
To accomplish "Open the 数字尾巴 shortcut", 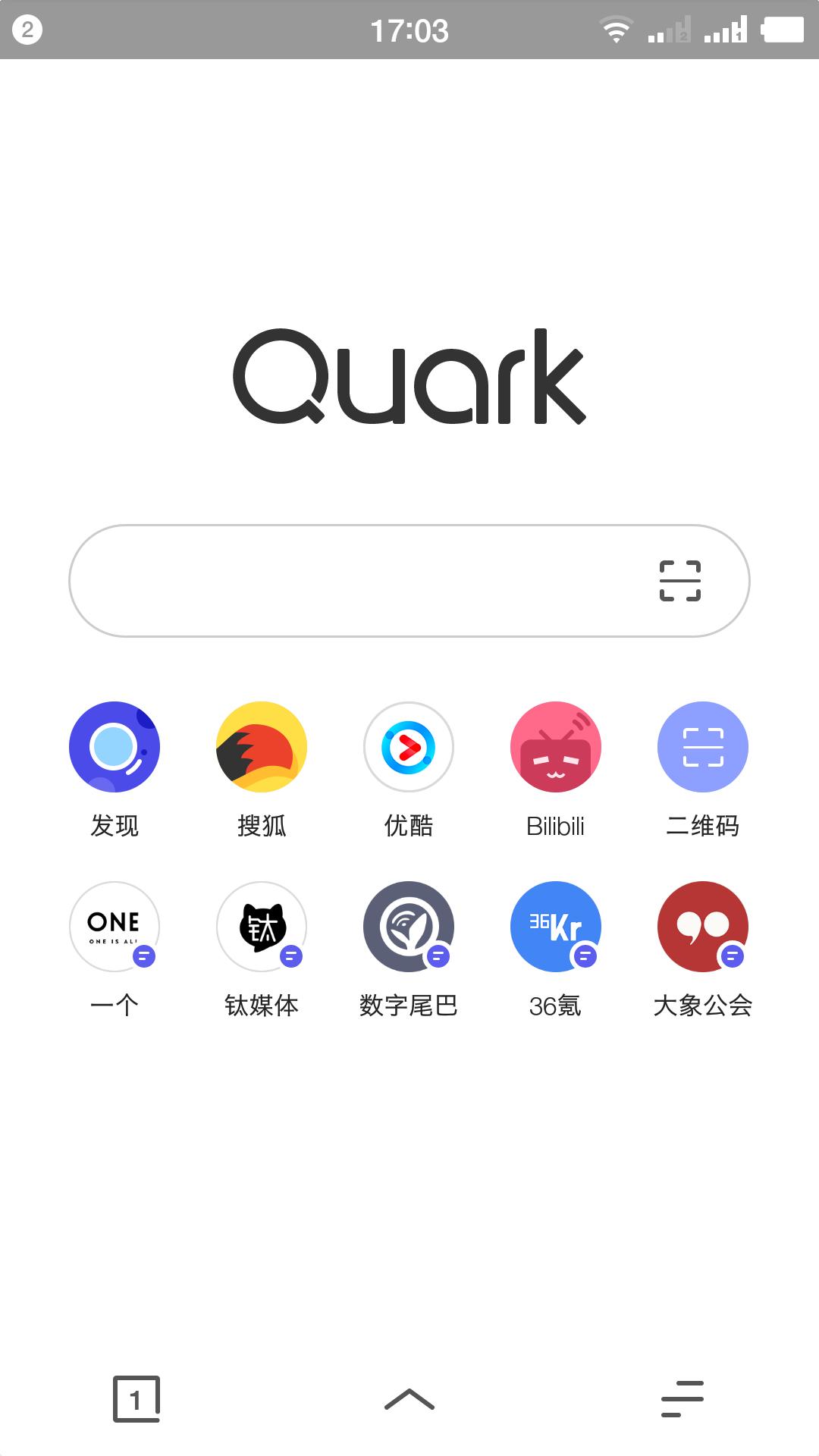I will [409, 927].
